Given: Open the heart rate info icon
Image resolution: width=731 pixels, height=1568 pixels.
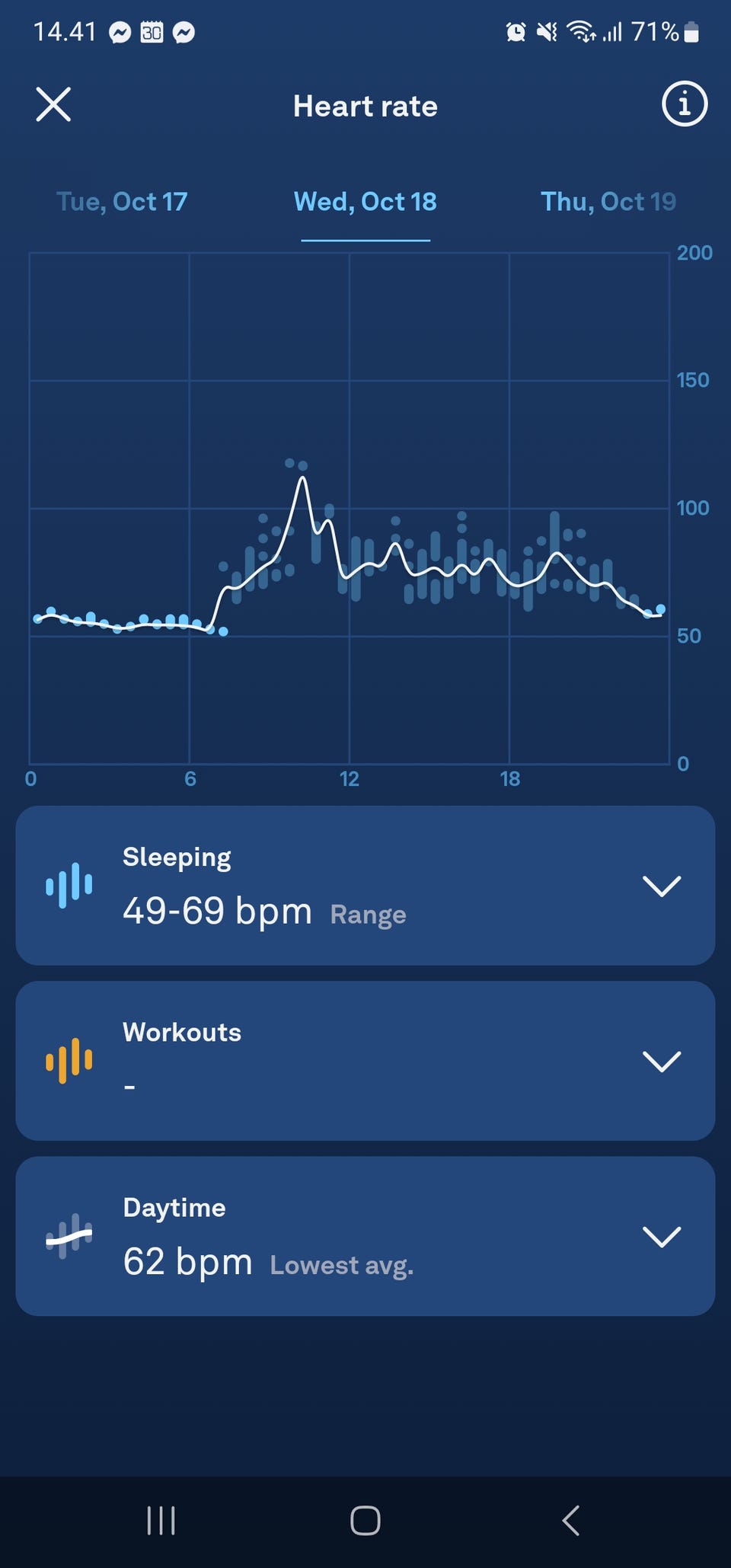Looking at the screenshot, I should click(684, 104).
